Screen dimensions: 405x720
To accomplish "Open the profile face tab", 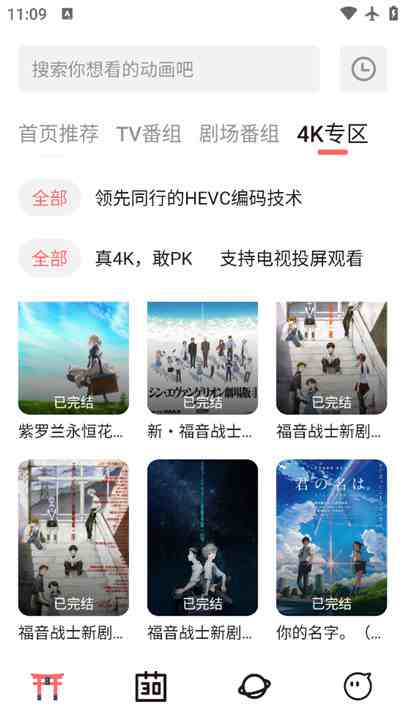I will pos(358,686).
